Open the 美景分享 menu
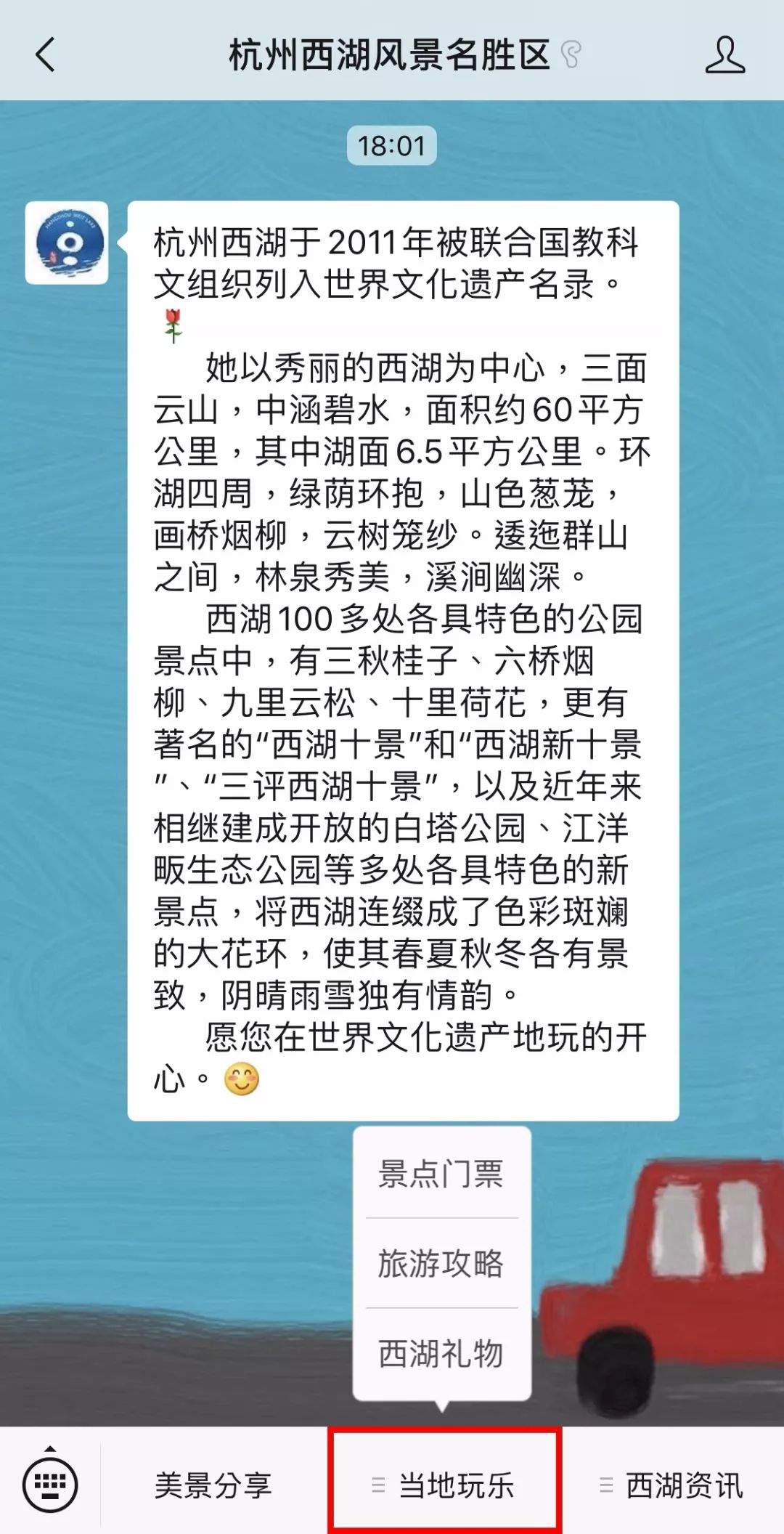The image size is (784, 1534). (213, 1485)
